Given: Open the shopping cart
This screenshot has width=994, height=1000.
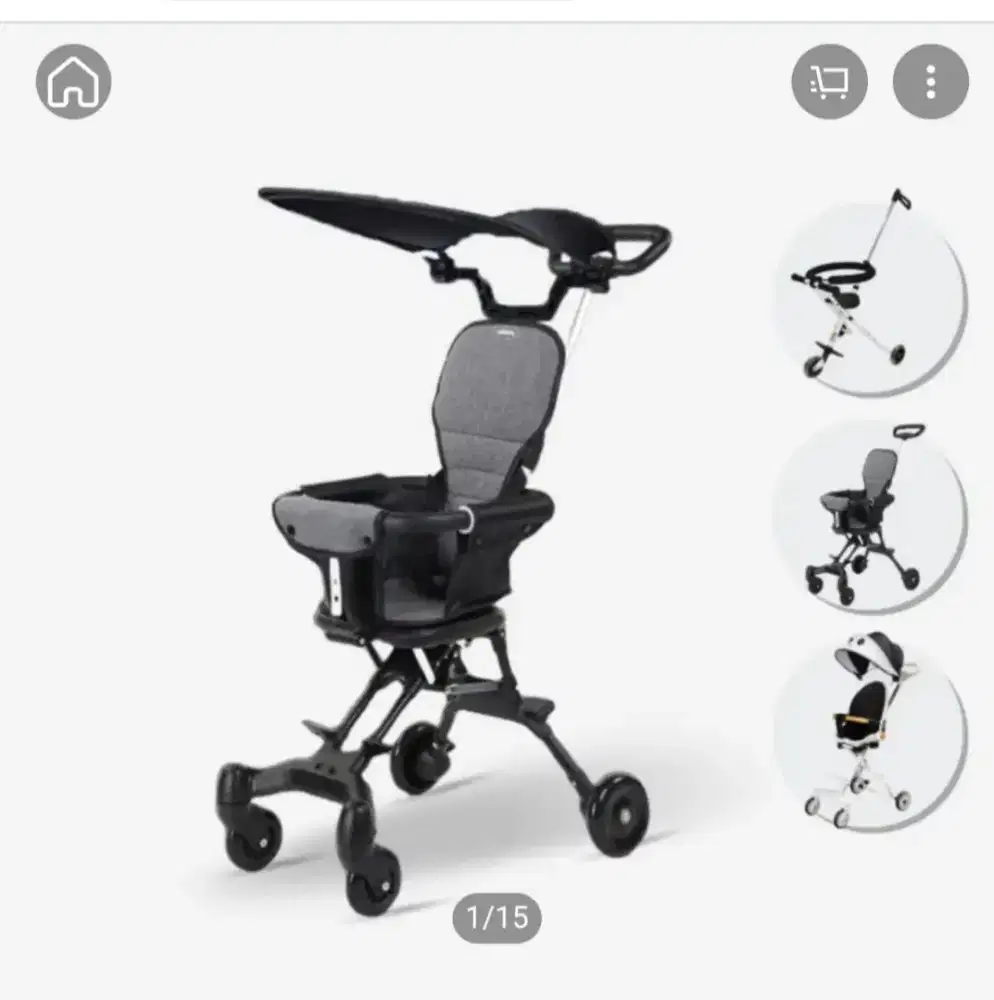Looking at the screenshot, I should pos(829,82).
